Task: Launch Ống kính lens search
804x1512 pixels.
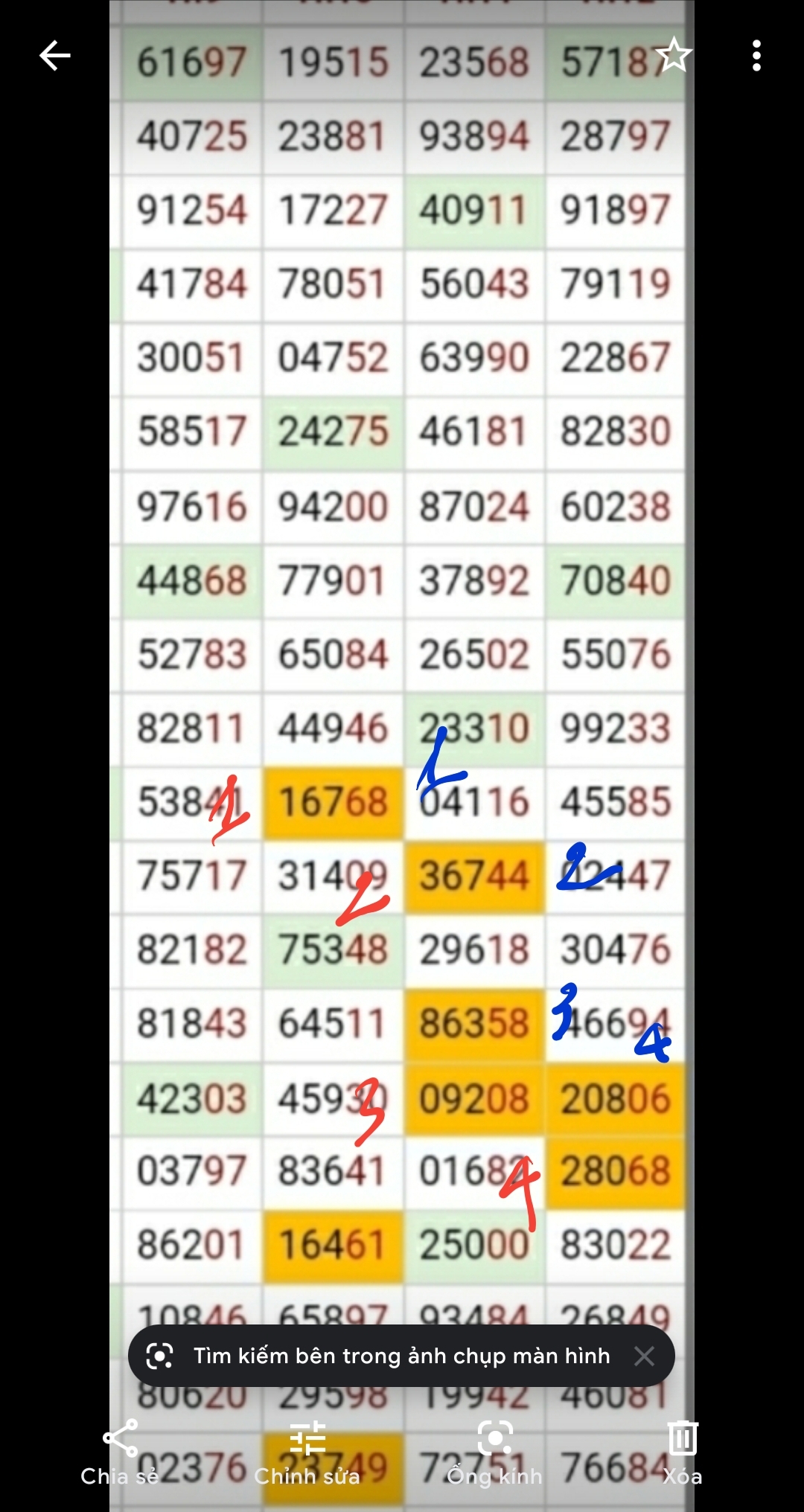Action: pyautogui.click(x=495, y=1452)
